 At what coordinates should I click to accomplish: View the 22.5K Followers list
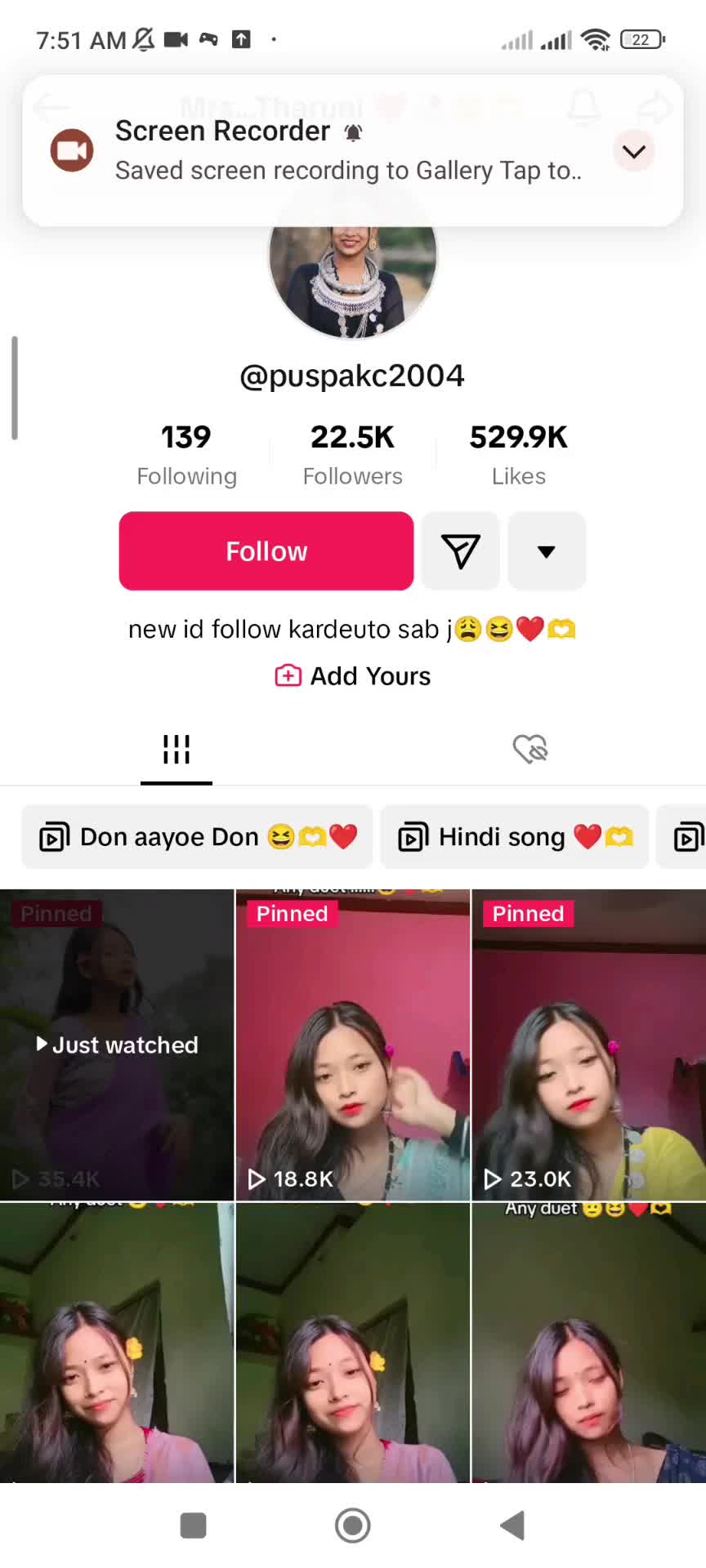coord(353,454)
